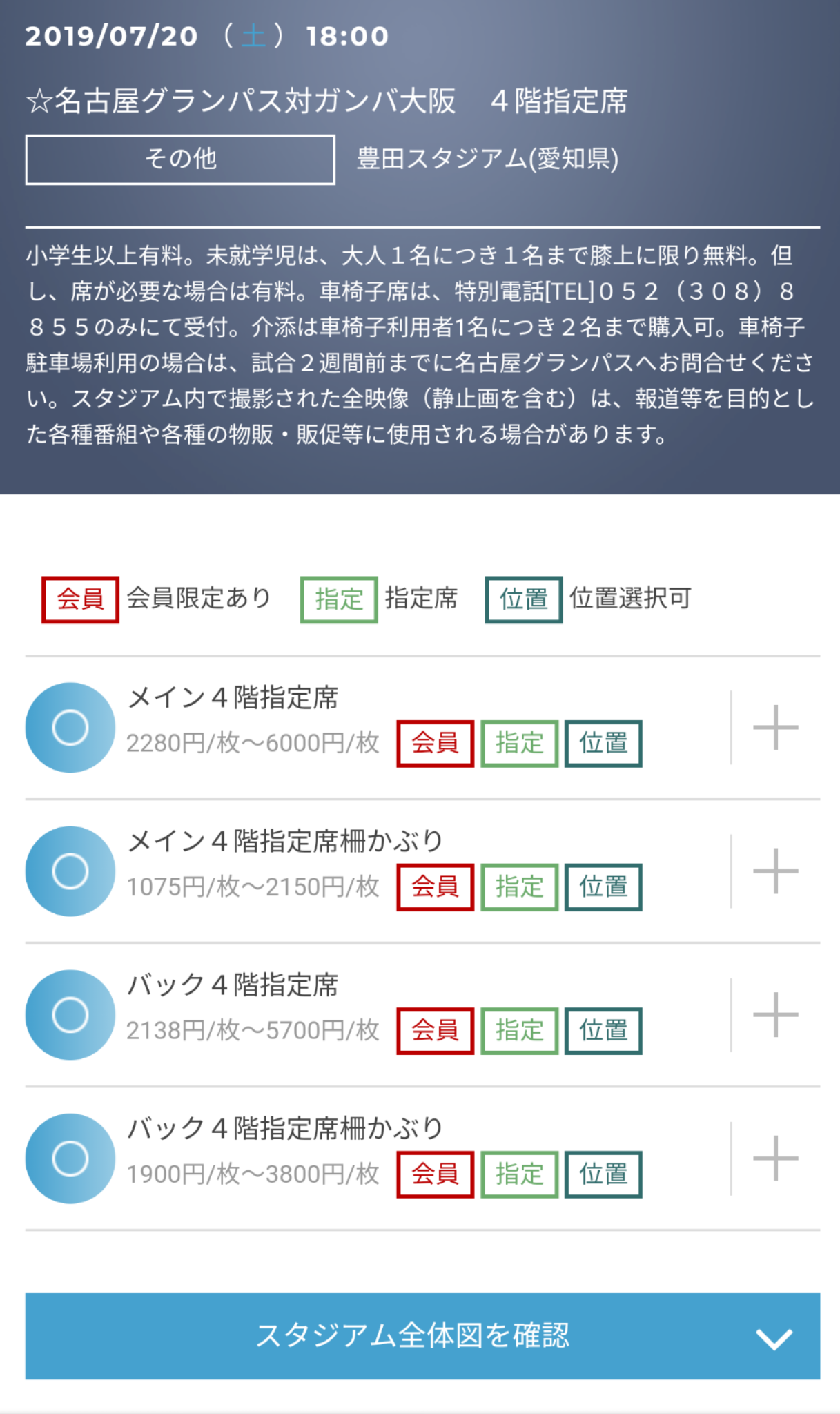This screenshot has height=1414, width=840.
Task: Expand the バック4階指定席 plus icon
Action: coord(775,1014)
